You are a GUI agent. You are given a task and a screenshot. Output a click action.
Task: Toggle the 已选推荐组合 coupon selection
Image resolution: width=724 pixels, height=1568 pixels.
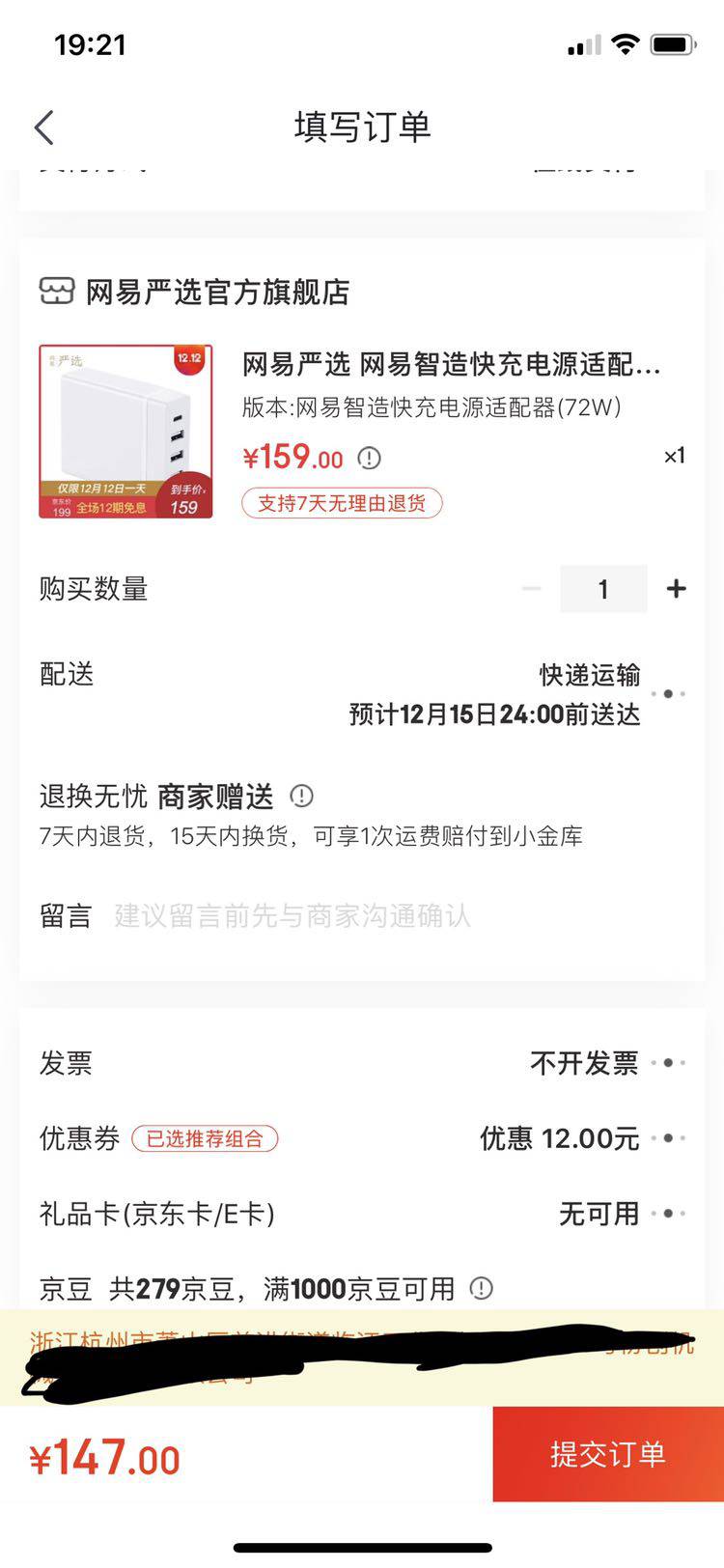204,1139
